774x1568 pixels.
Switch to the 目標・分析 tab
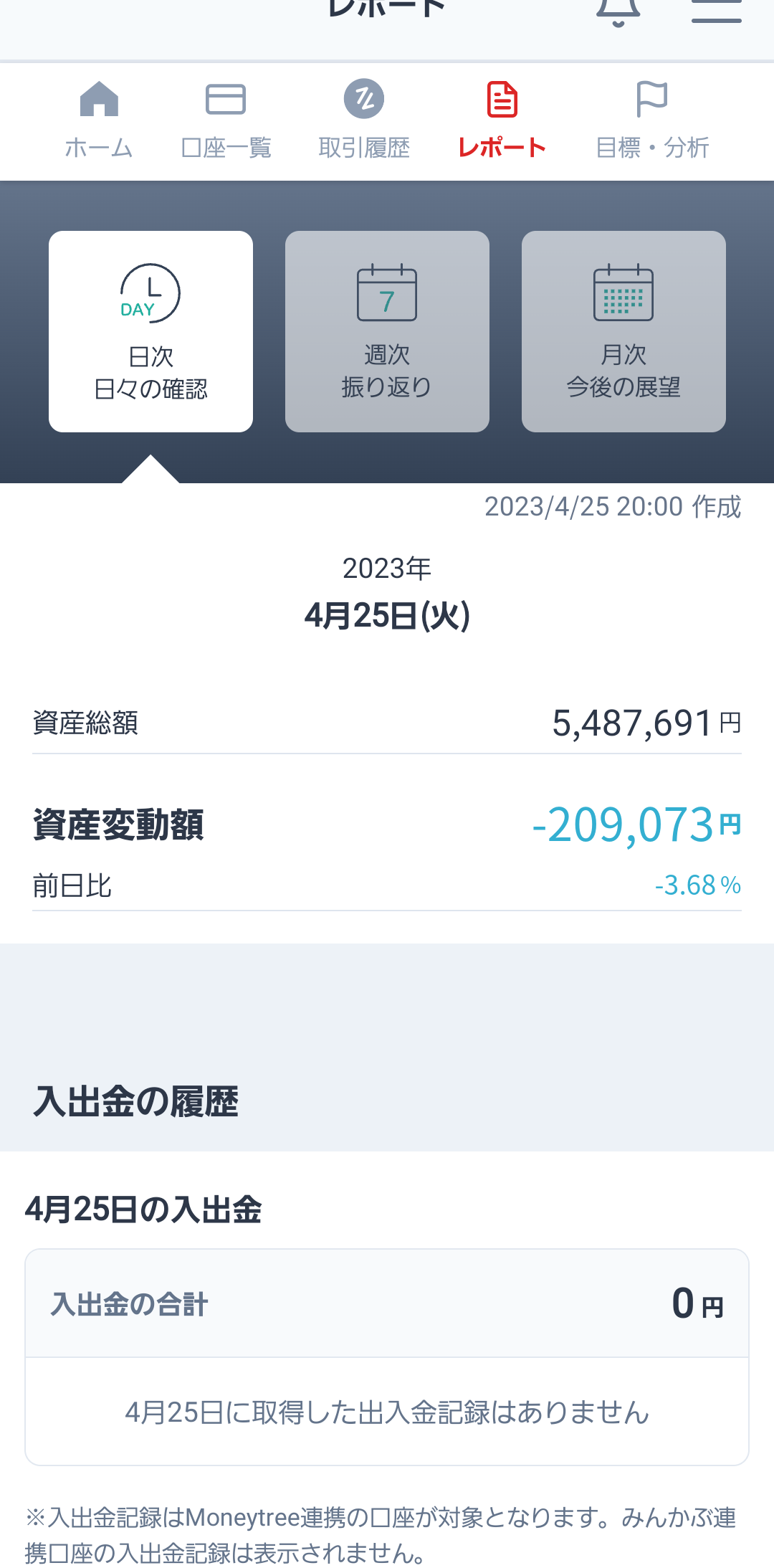pos(652,120)
